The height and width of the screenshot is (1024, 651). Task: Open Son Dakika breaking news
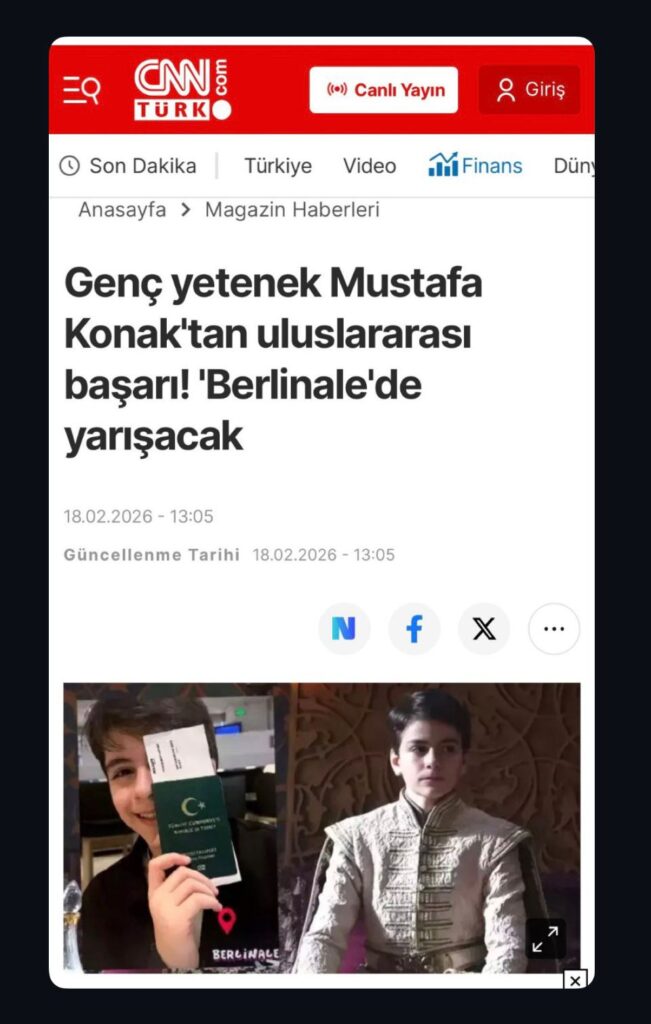(128, 166)
